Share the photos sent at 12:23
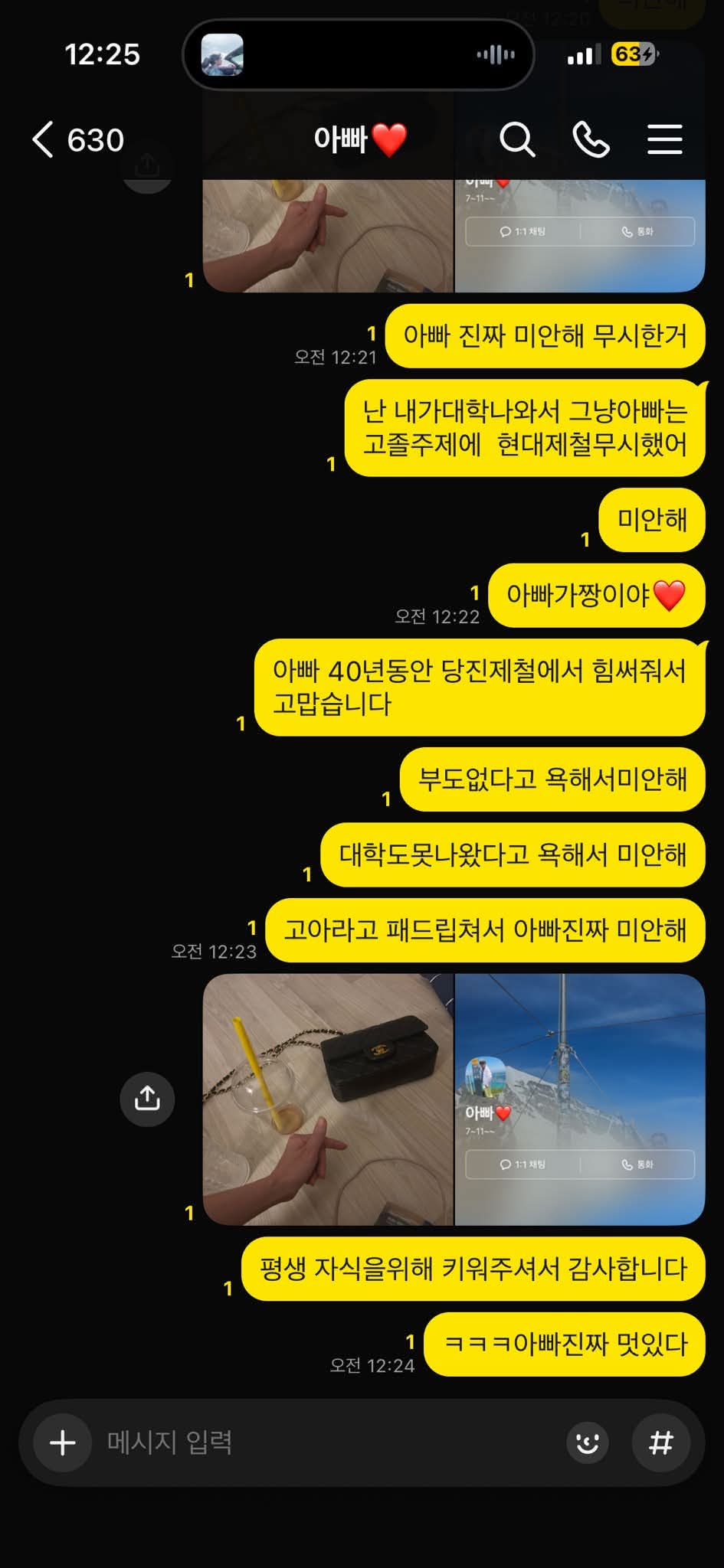Screen dimensions: 724x1568 [147, 1099]
